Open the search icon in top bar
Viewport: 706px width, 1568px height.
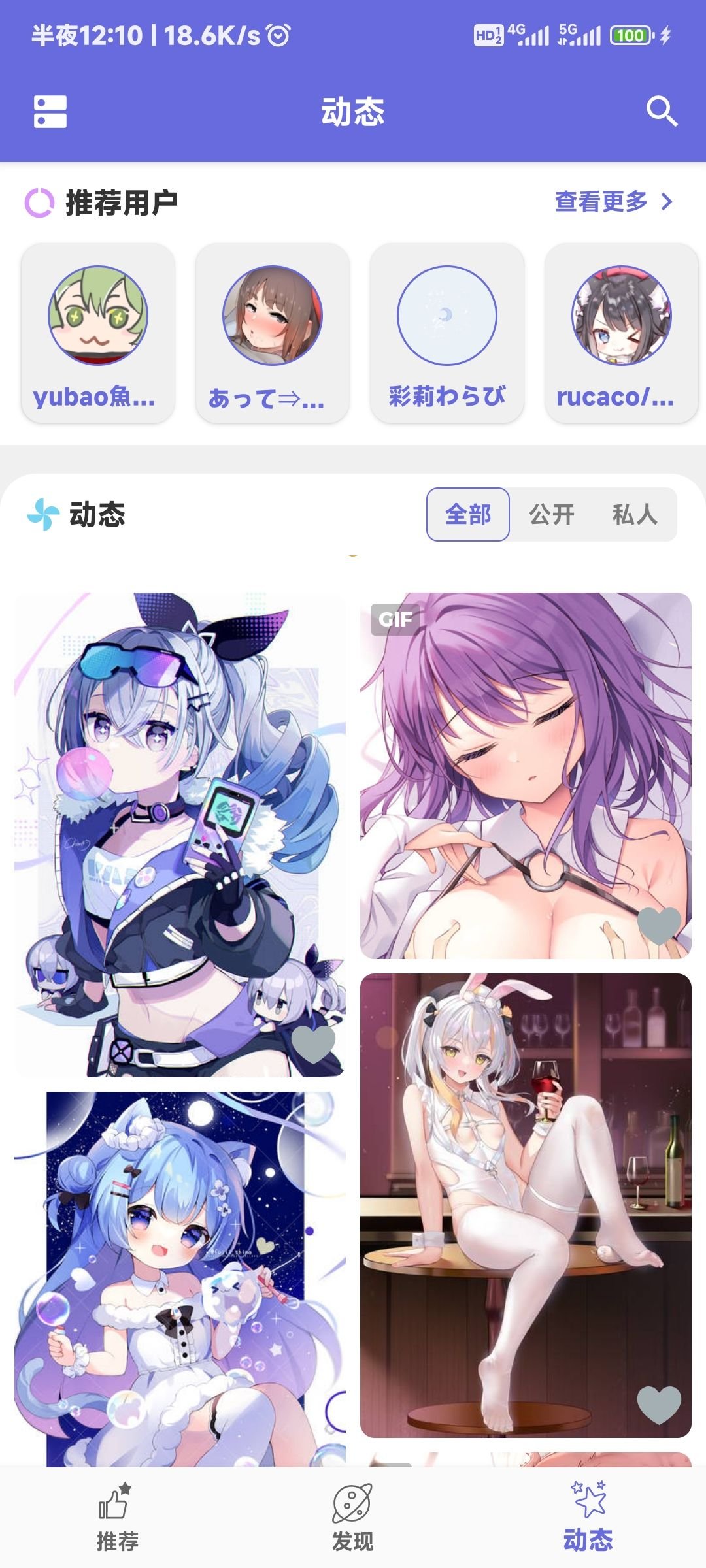tap(661, 112)
